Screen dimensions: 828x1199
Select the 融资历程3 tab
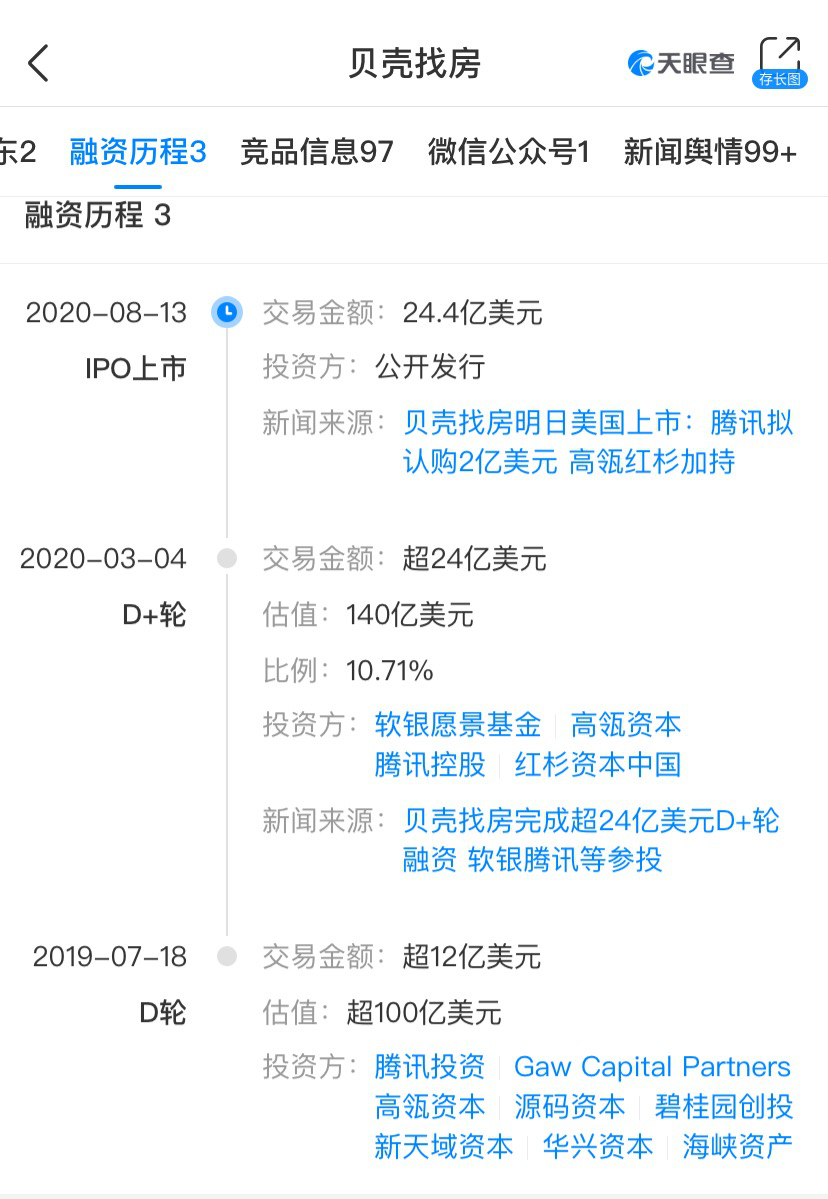[138, 152]
